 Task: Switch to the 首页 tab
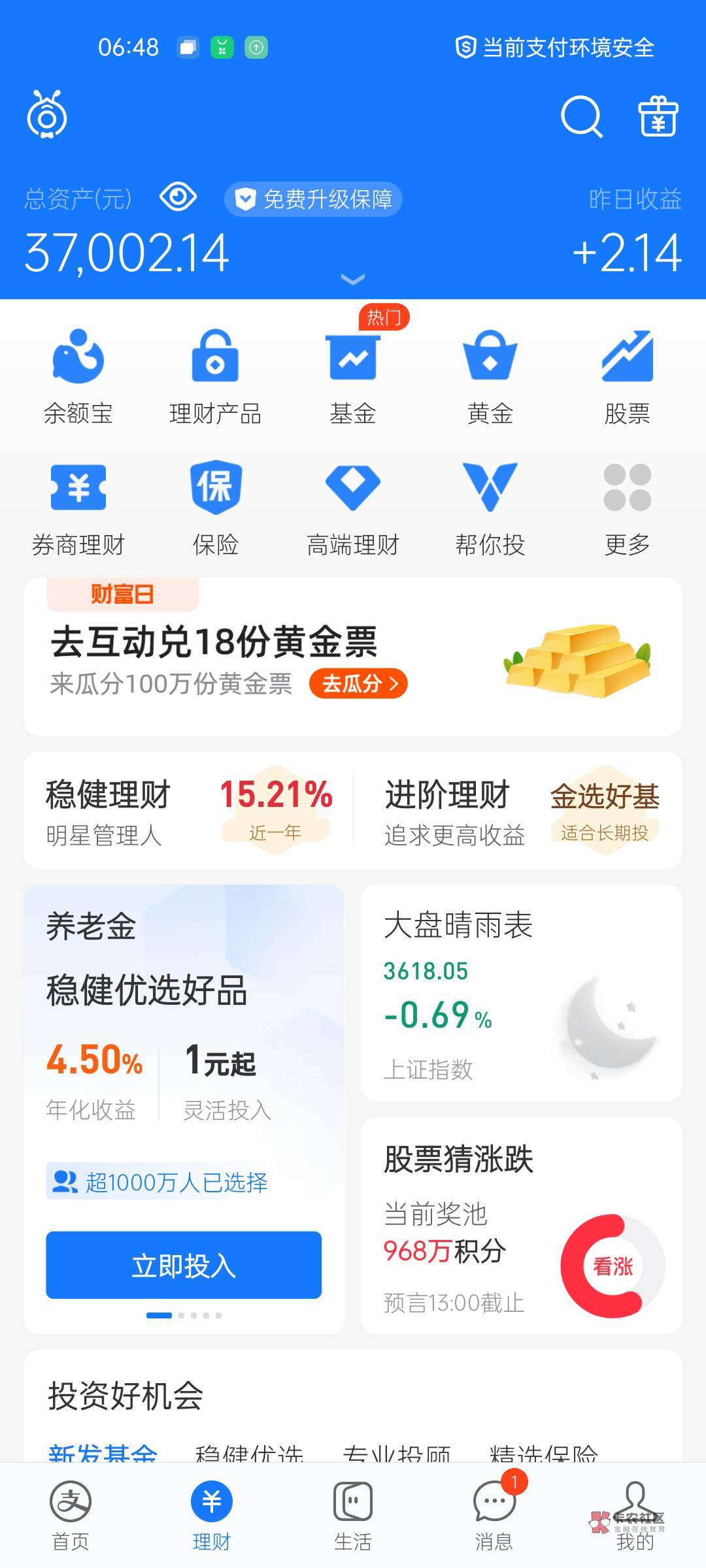click(71, 1513)
